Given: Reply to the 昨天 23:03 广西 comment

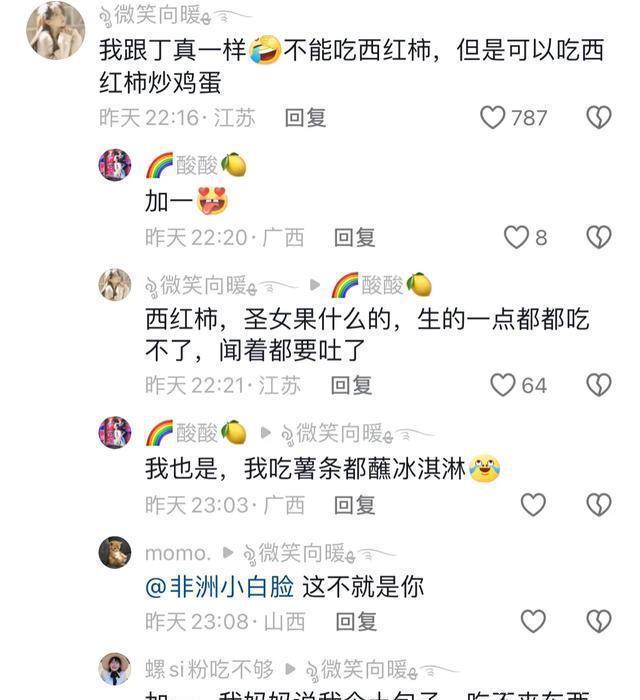Looking at the screenshot, I should point(354,504).
